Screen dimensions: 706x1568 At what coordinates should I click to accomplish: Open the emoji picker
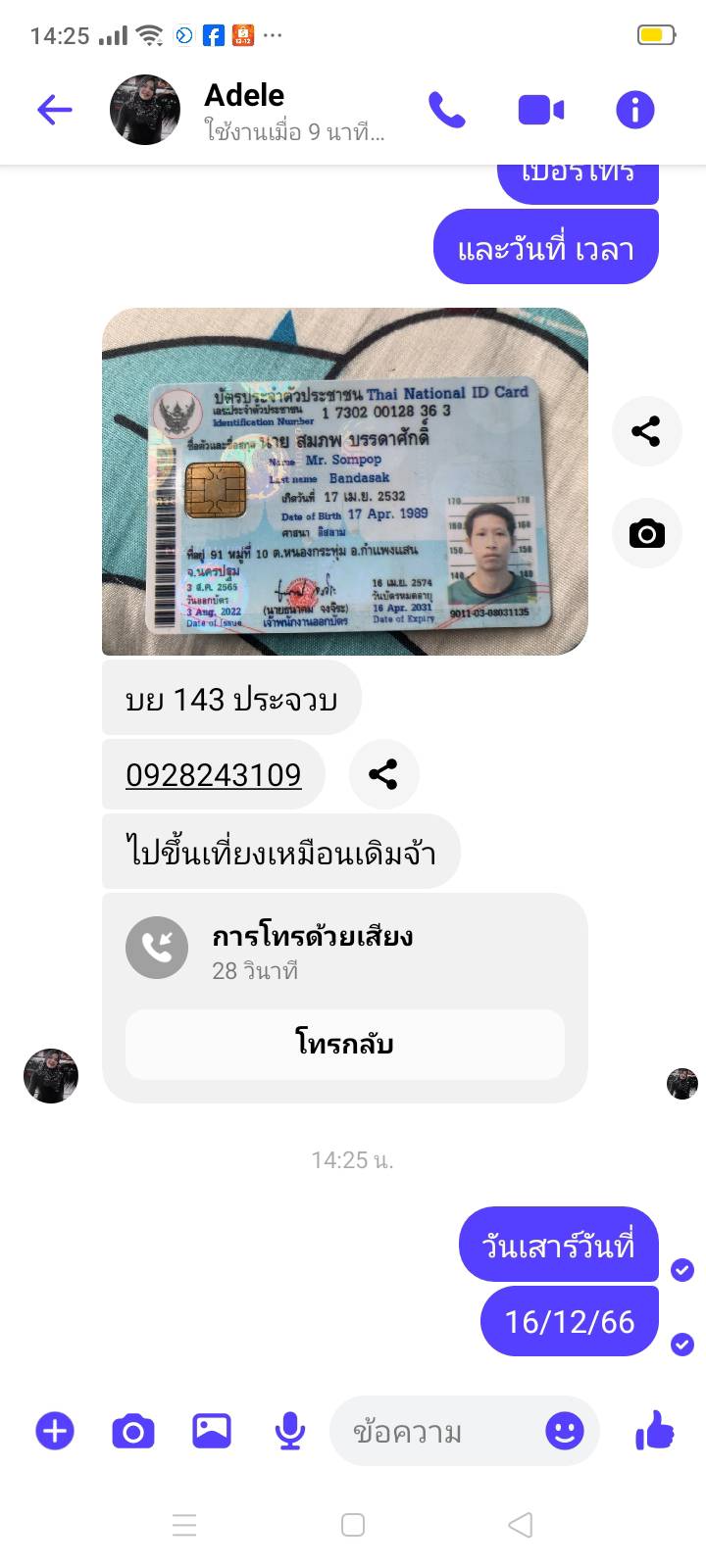[x=565, y=1432]
